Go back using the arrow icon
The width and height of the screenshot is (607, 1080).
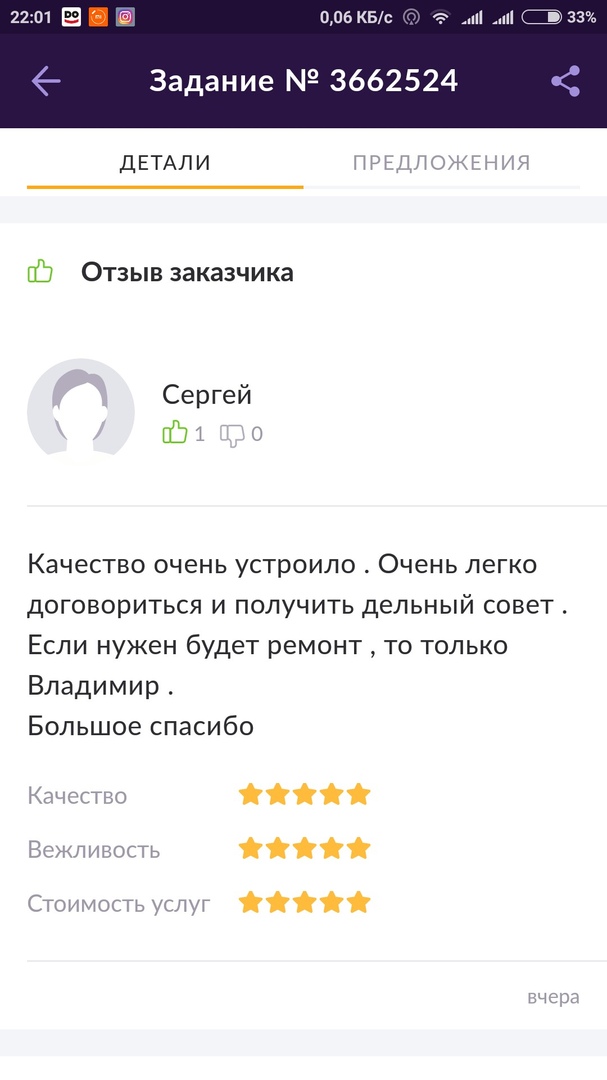pos(46,81)
